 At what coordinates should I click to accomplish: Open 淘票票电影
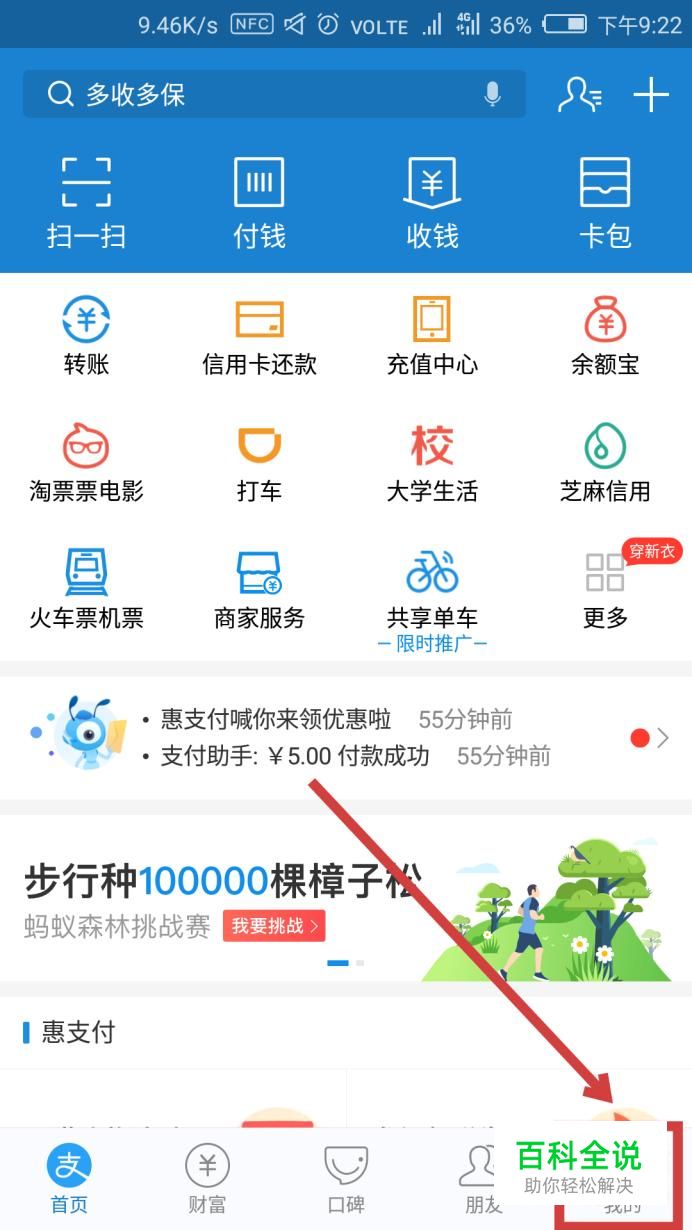coord(86,462)
